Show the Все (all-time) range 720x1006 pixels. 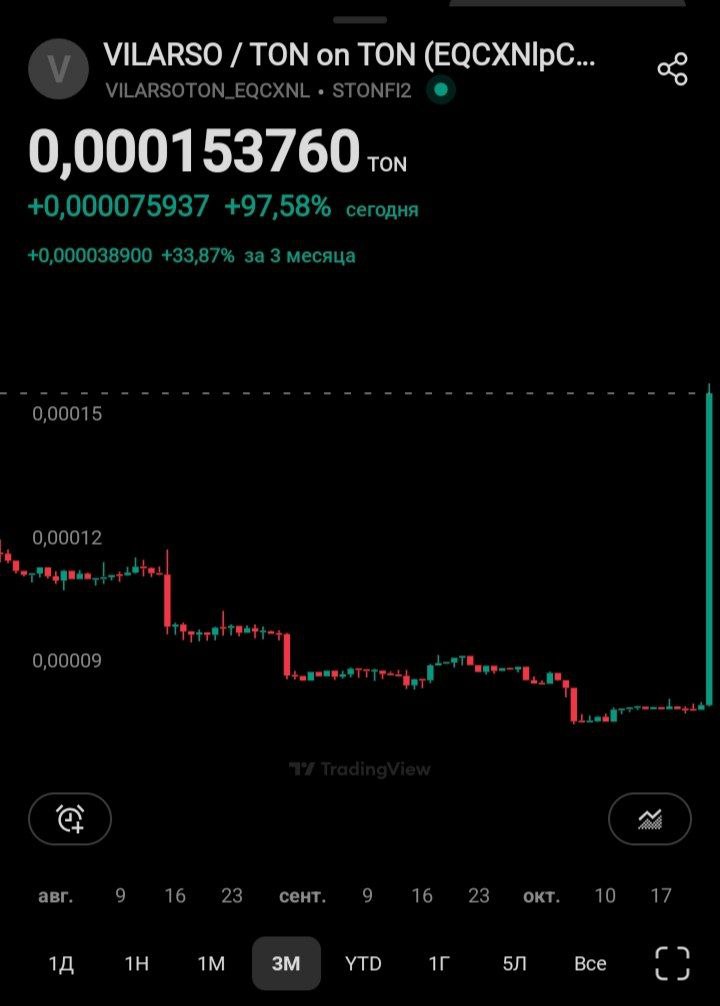590,964
